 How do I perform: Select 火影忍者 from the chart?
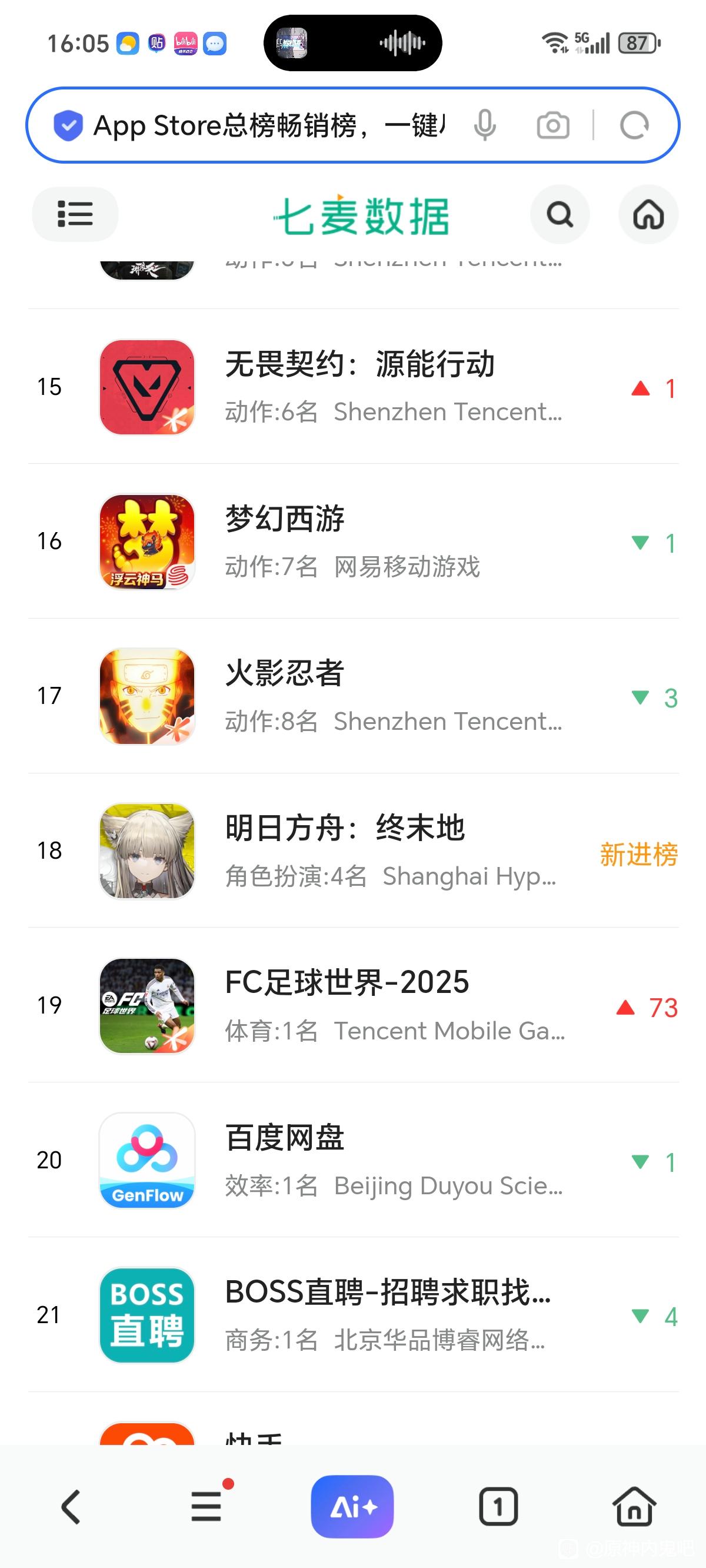353,696
